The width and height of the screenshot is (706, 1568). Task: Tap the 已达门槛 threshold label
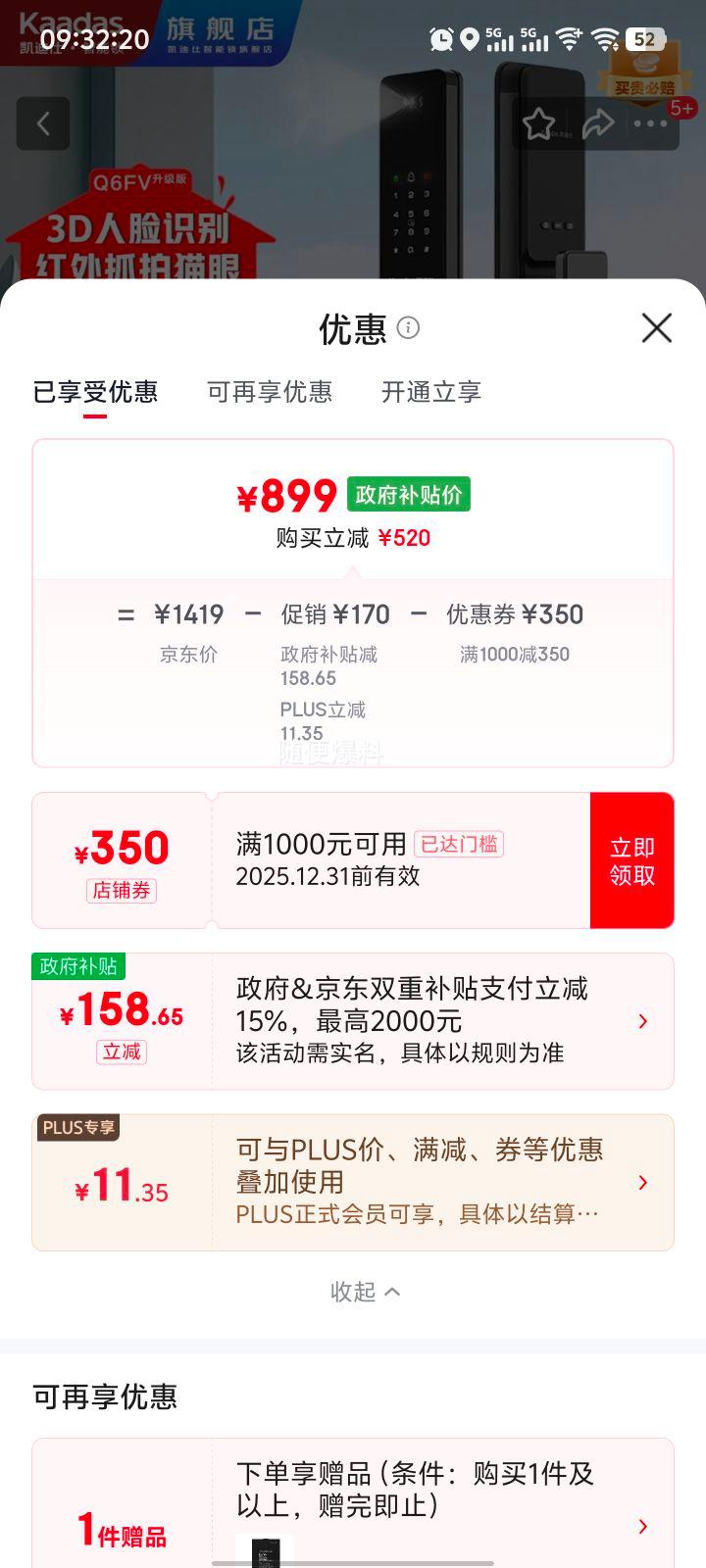456,844
